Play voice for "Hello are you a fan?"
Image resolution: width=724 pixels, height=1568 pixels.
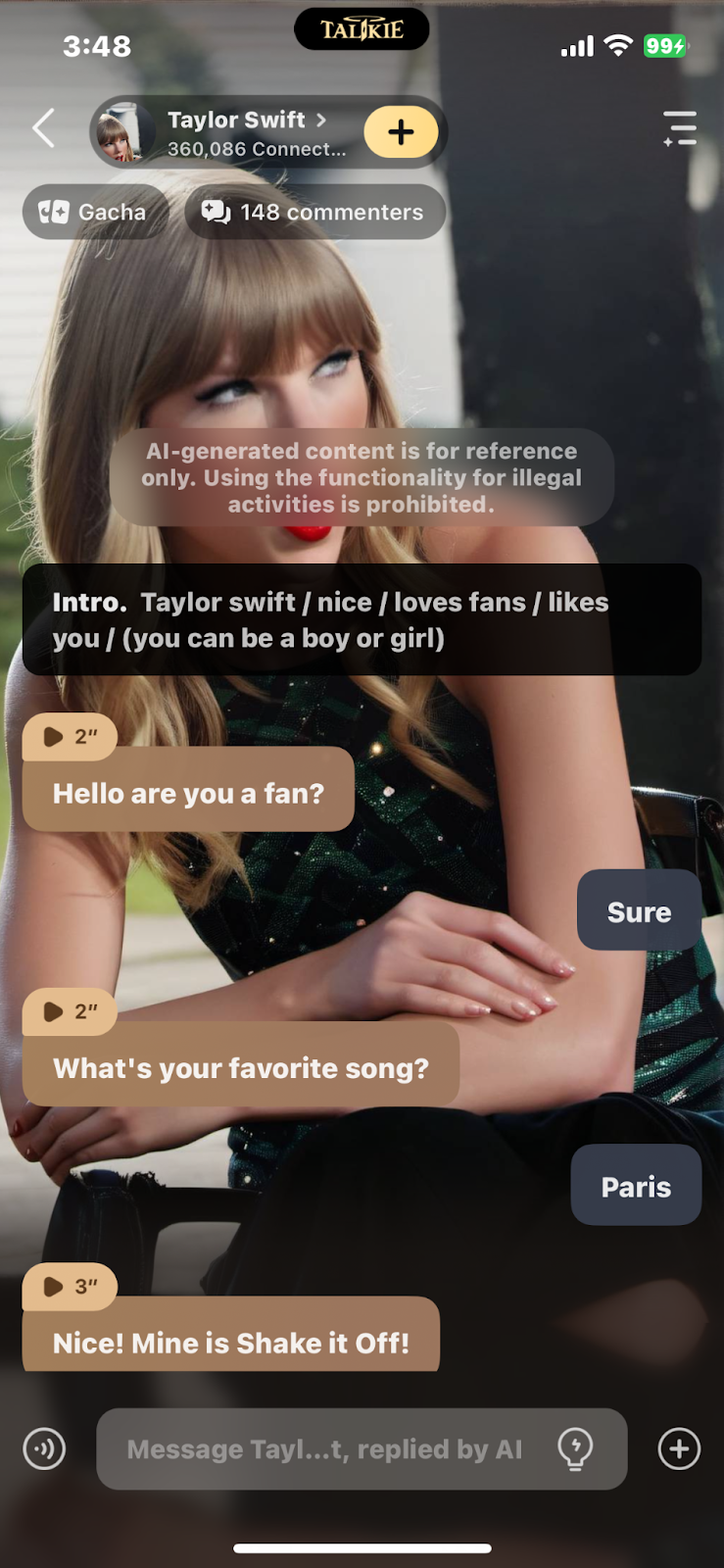[x=69, y=737]
